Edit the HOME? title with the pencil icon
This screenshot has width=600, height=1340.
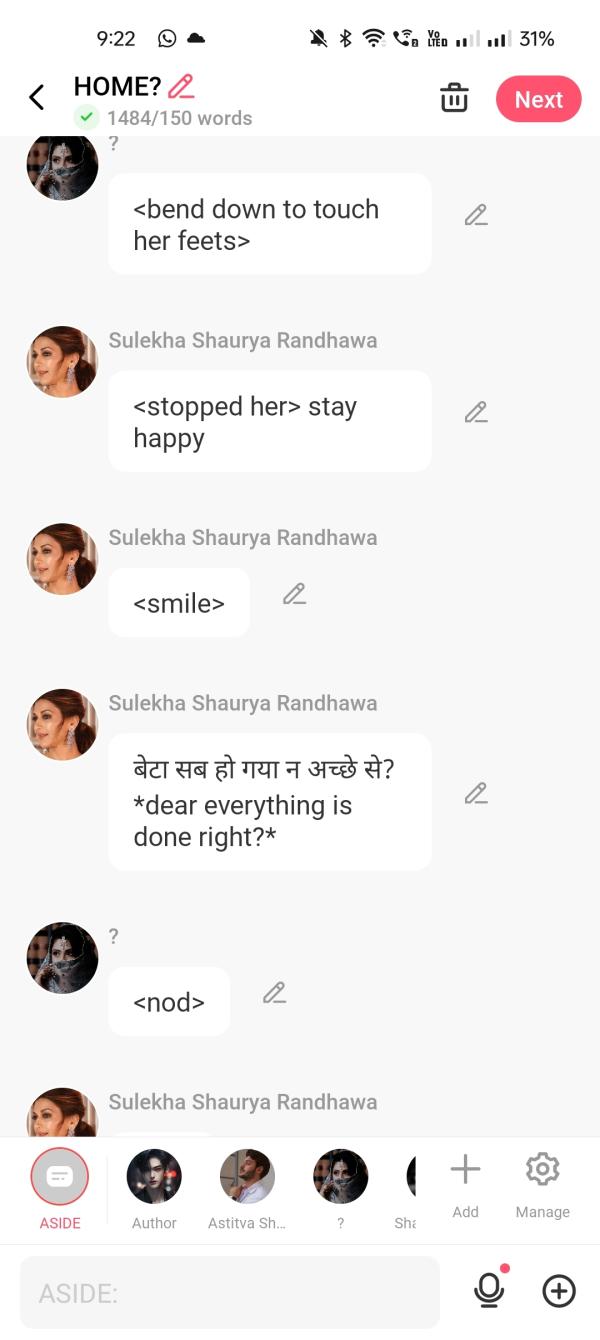point(181,87)
